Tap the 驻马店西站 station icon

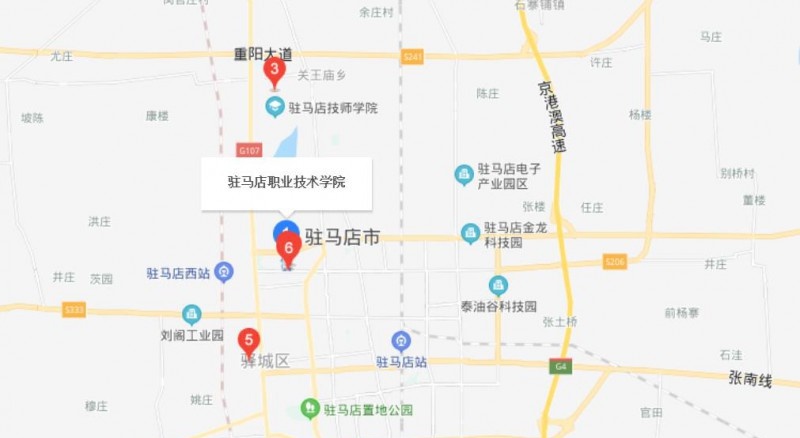226,271
